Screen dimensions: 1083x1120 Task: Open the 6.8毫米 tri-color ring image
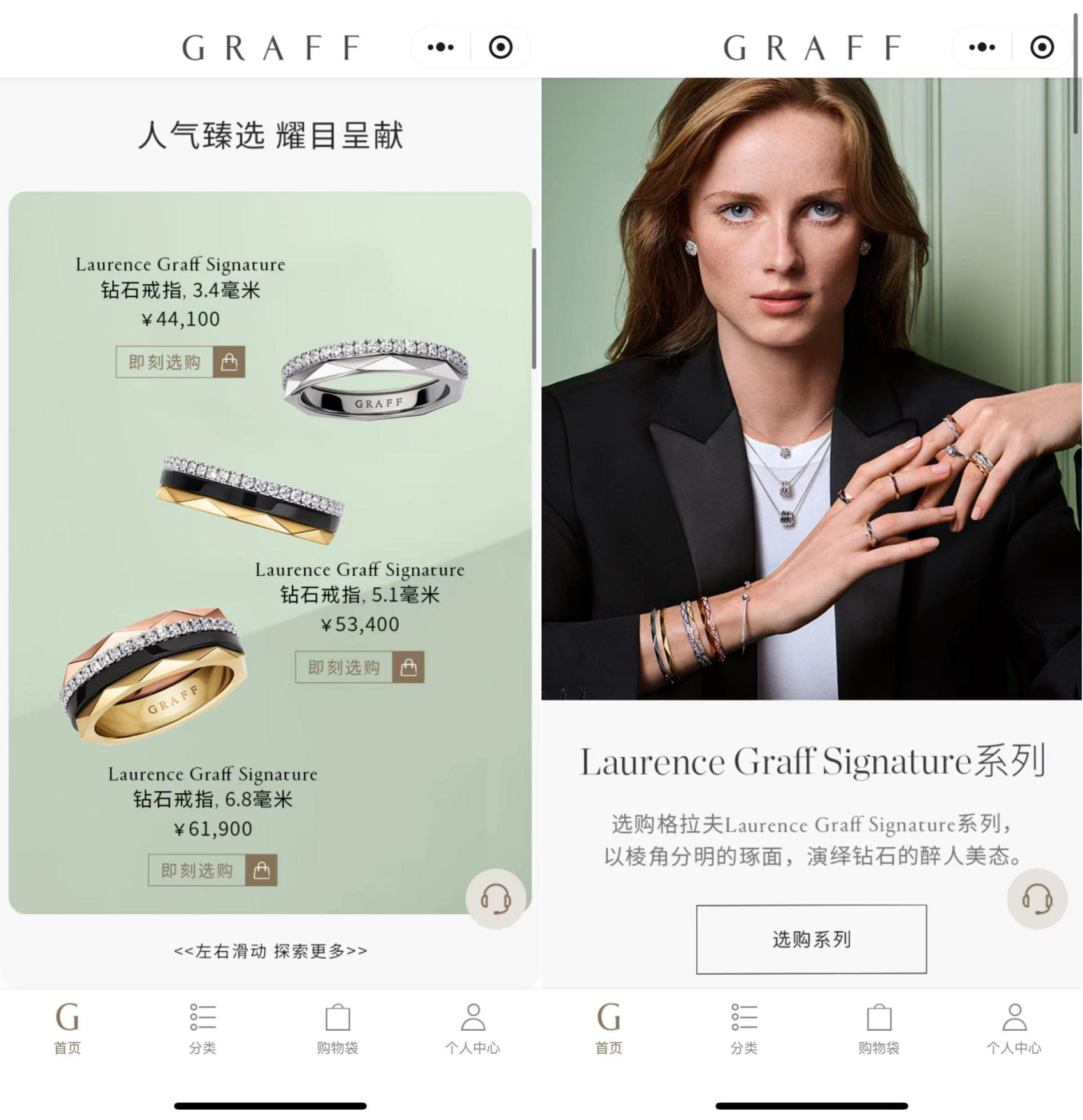tap(154, 675)
